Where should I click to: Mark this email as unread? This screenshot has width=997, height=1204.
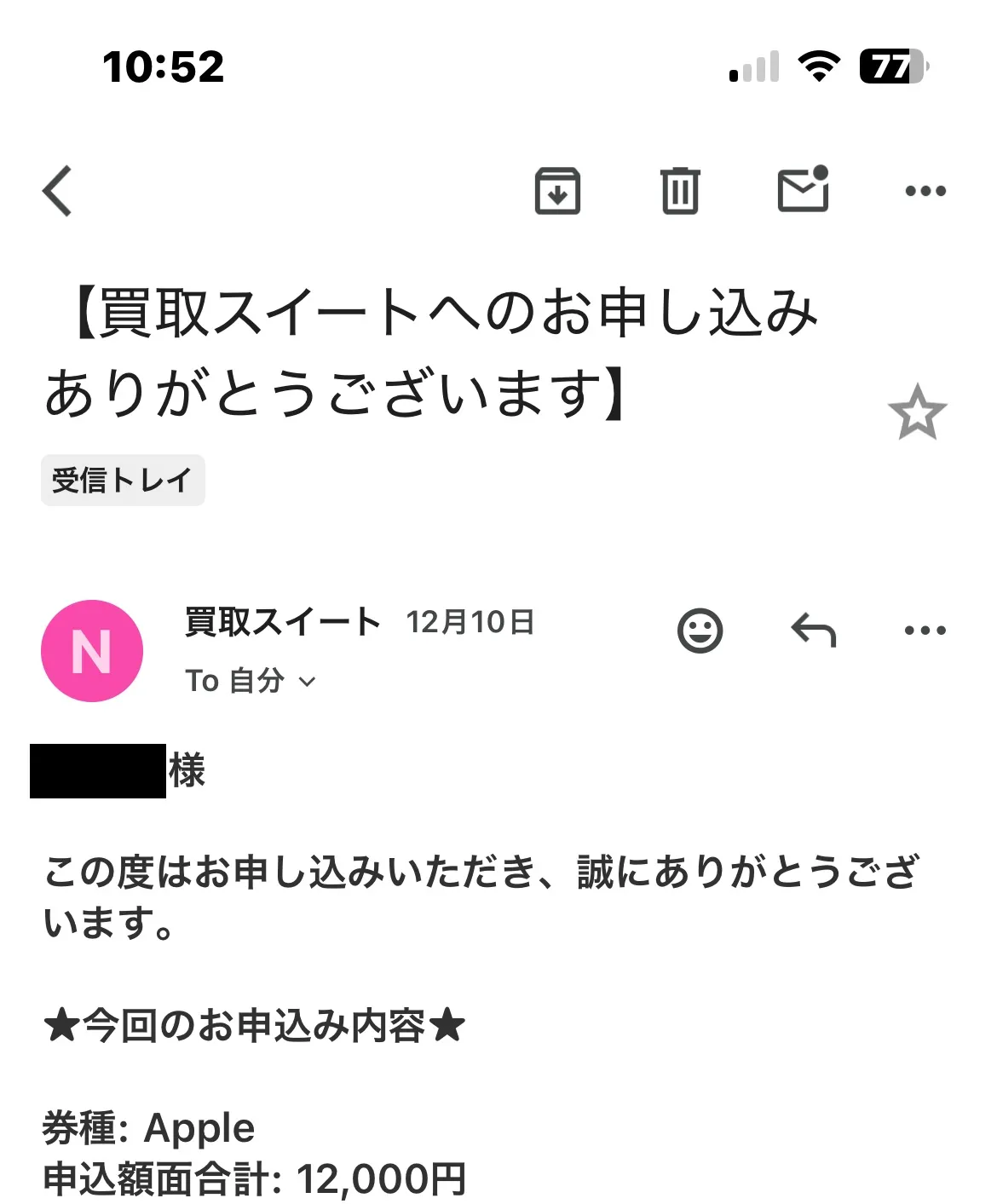[x=803, y=189]
